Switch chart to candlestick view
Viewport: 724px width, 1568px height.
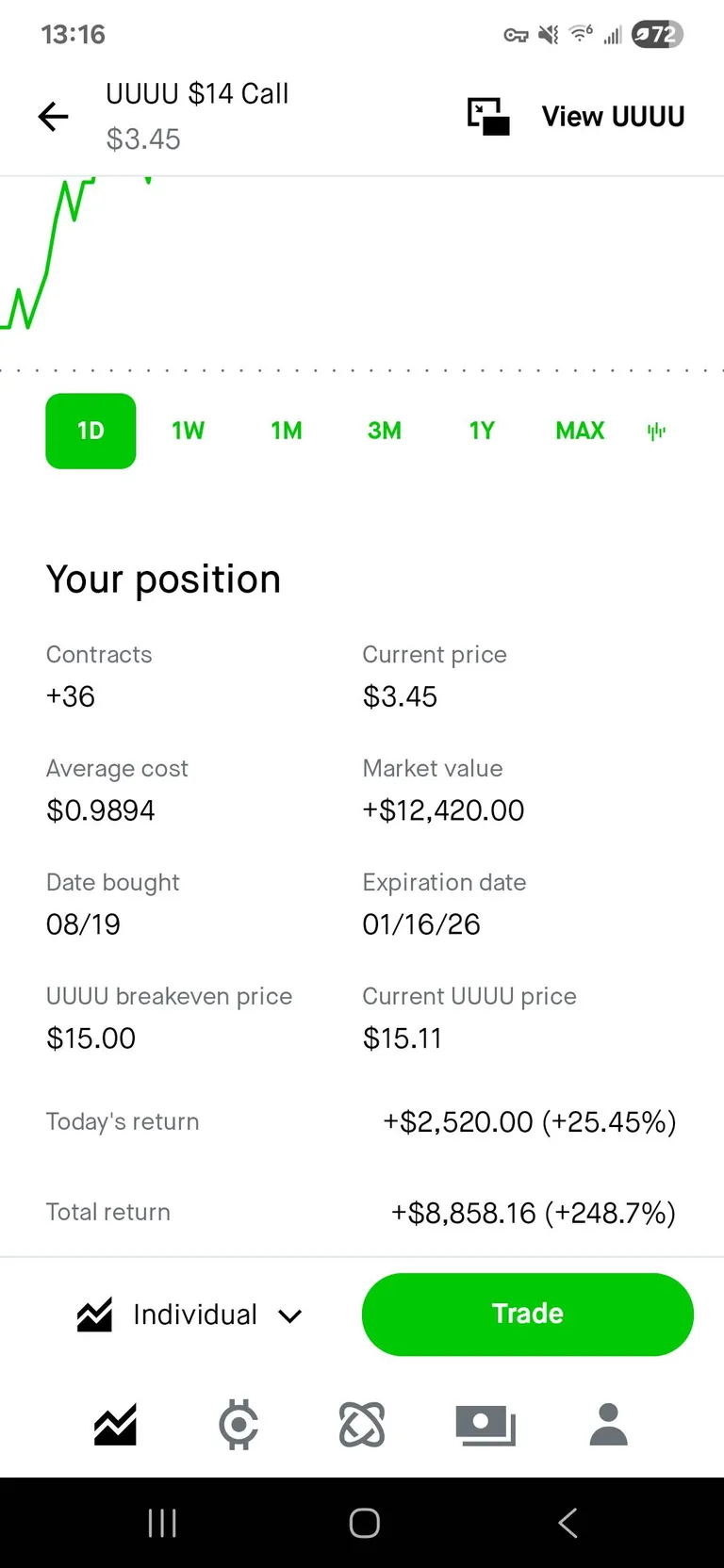(656, 431)
